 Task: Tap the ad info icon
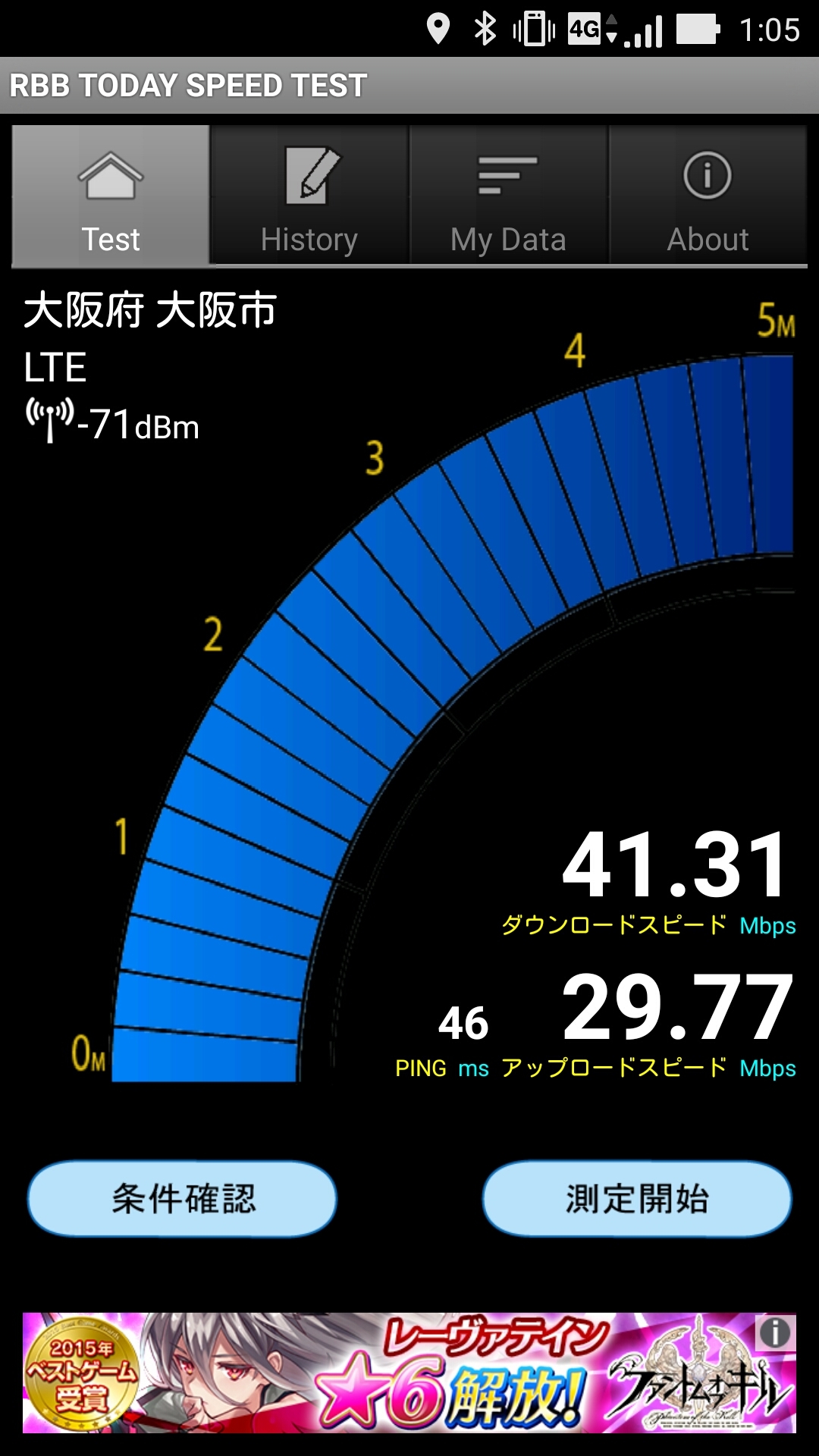[x=774, y=1333]
